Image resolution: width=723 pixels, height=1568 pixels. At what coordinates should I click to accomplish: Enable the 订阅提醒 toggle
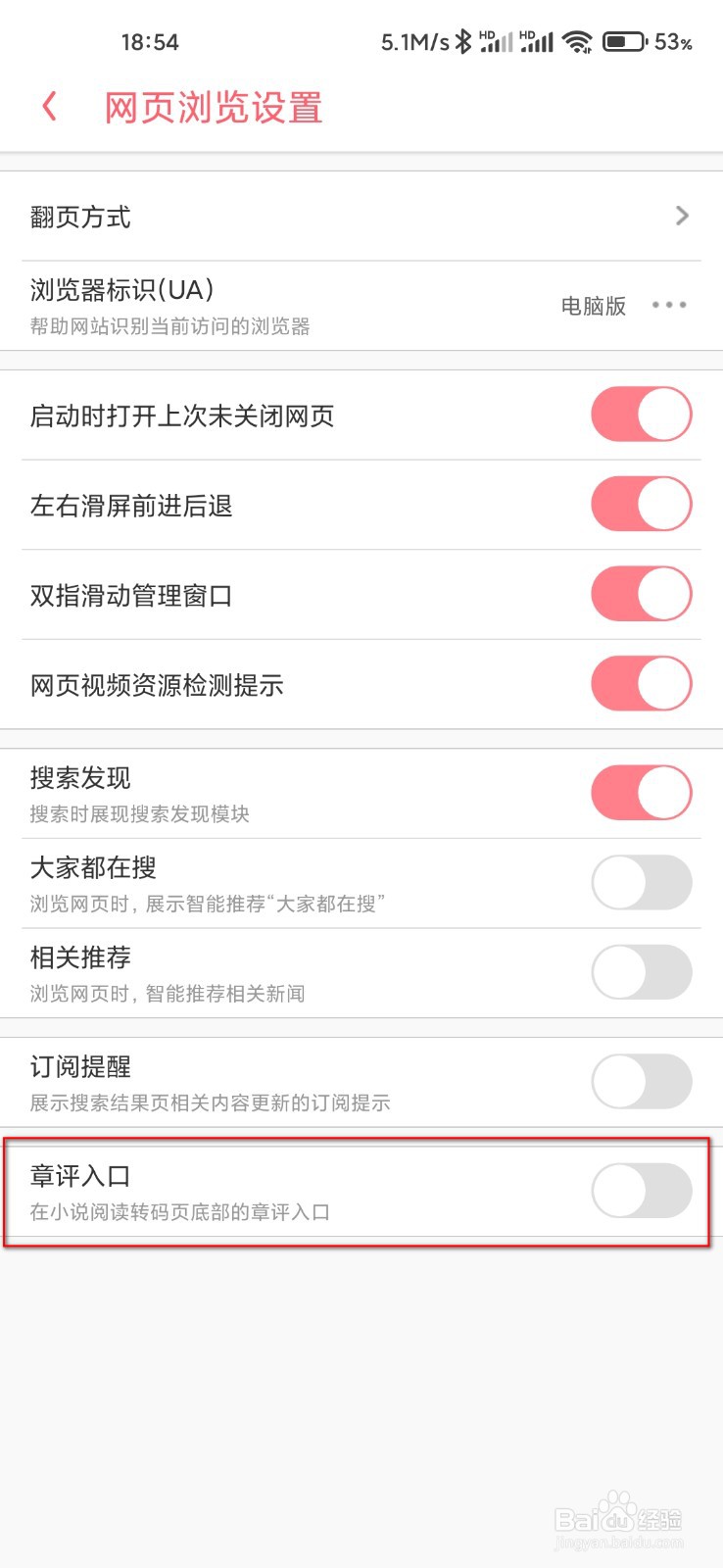[642, 1081]
